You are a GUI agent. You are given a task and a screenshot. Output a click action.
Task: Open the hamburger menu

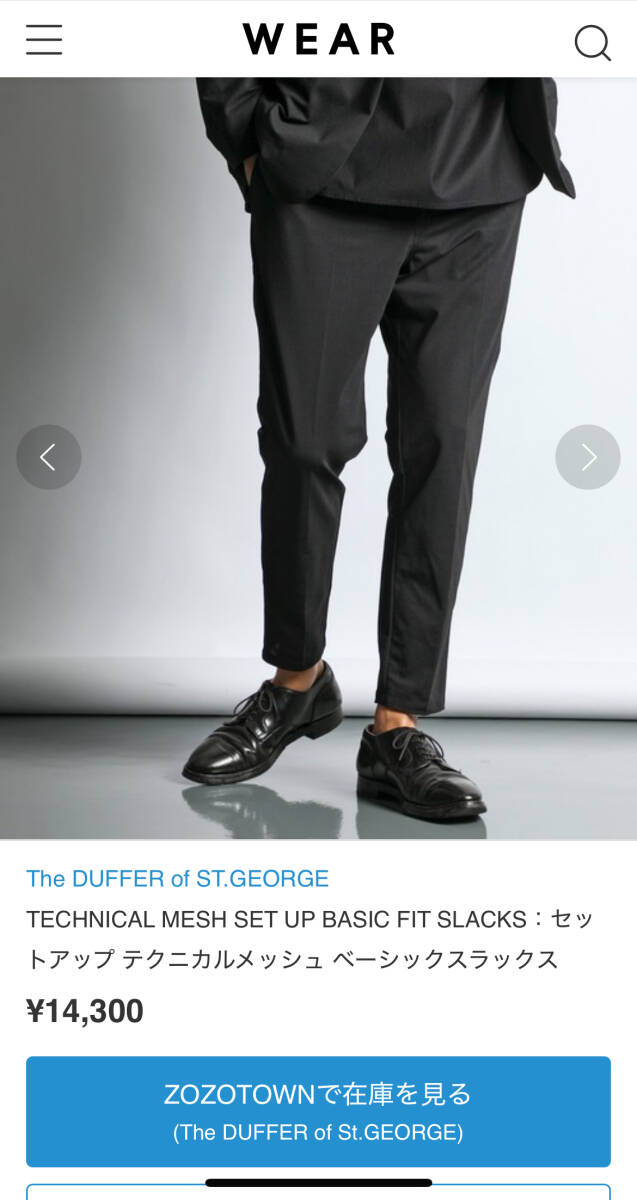pyautogui.click(x=44, y=40)
